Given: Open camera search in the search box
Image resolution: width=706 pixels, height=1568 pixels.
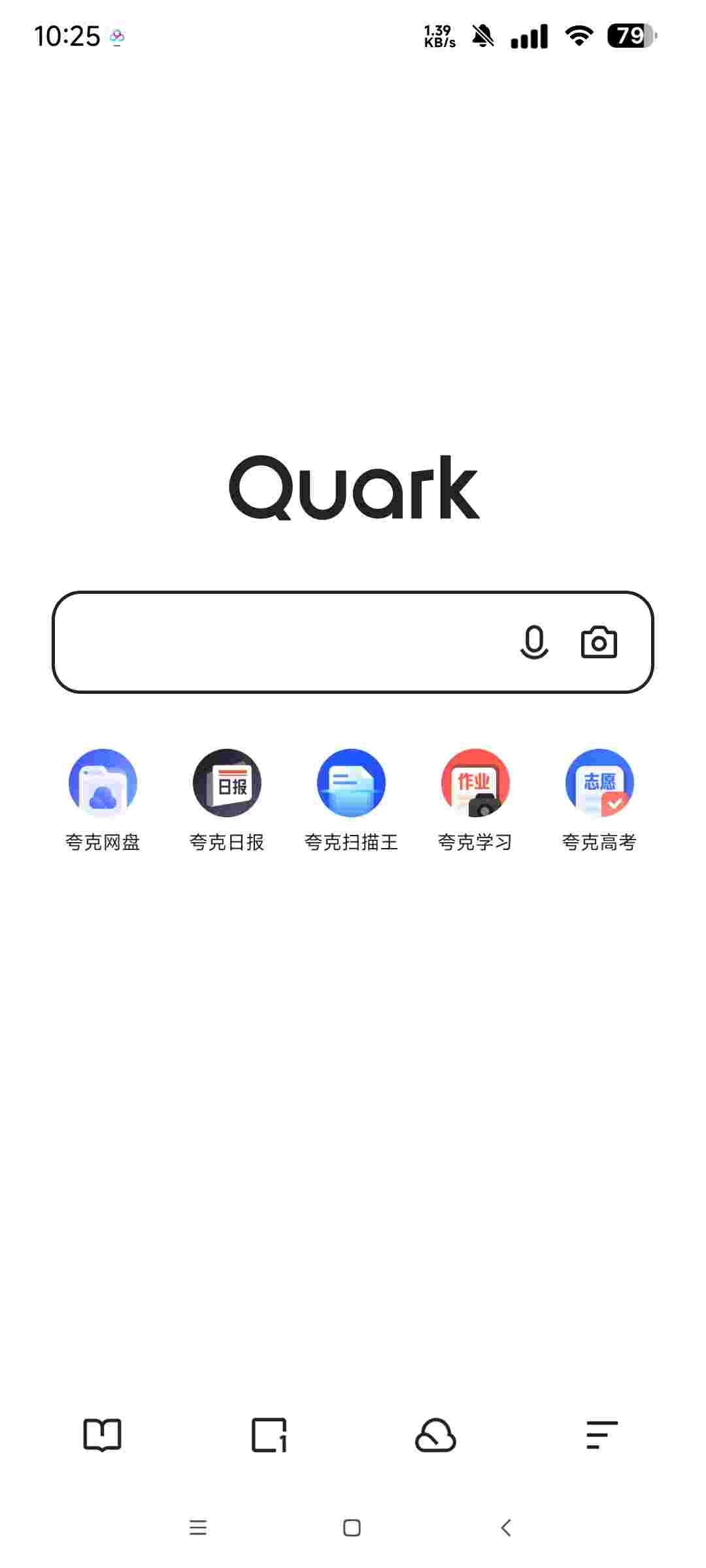Looking at the screenshot, I should [x=599, y=642].
